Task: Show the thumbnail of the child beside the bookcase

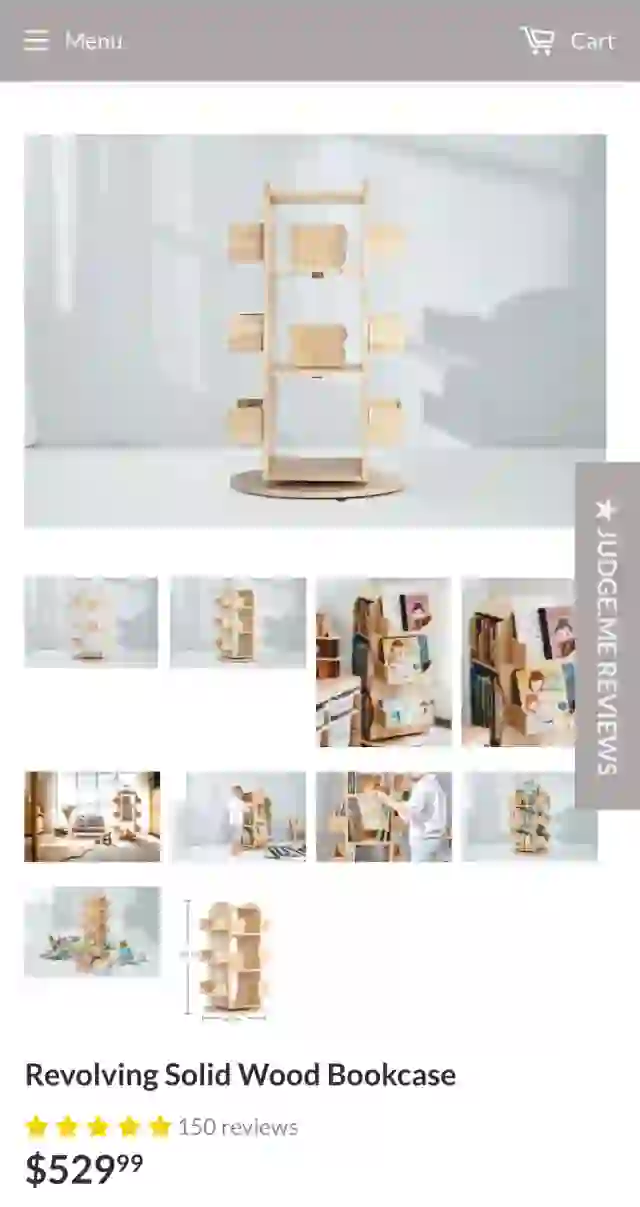Action: [240, 816]
